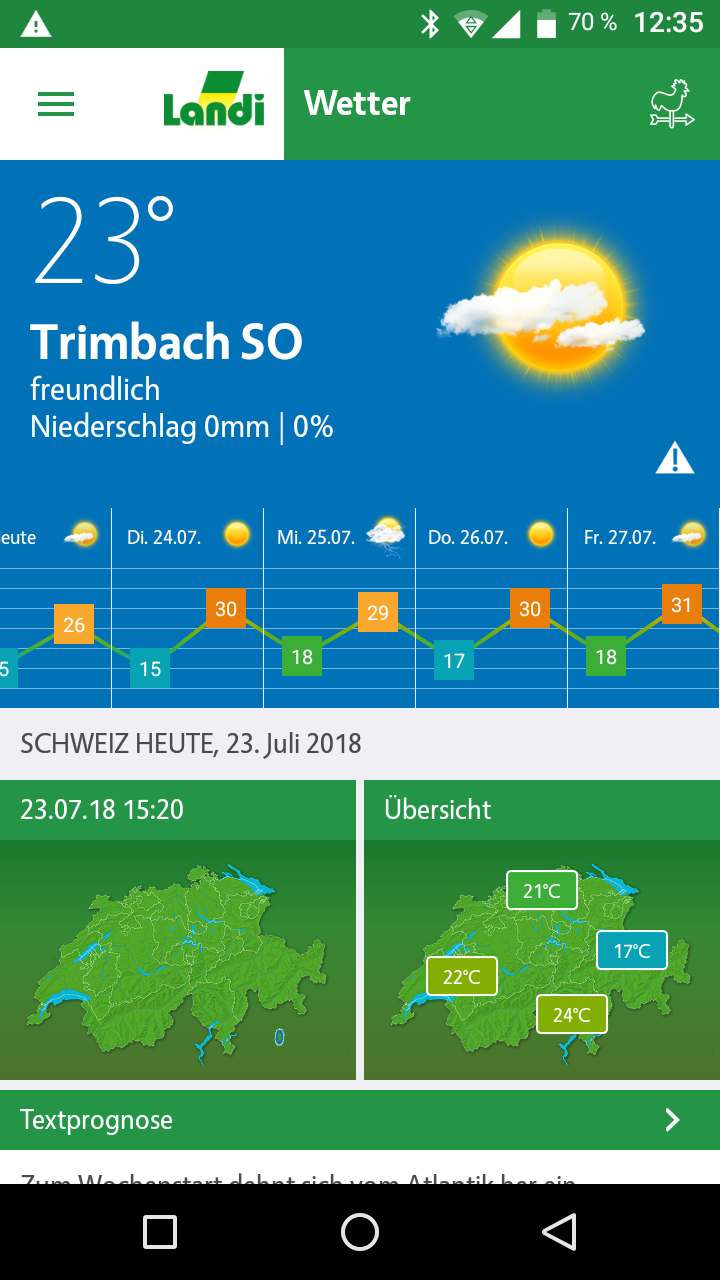Go to the home screen
The width and height of the screenshot is (720, 1280).
pyautogui.click(x=360, y=1232)
